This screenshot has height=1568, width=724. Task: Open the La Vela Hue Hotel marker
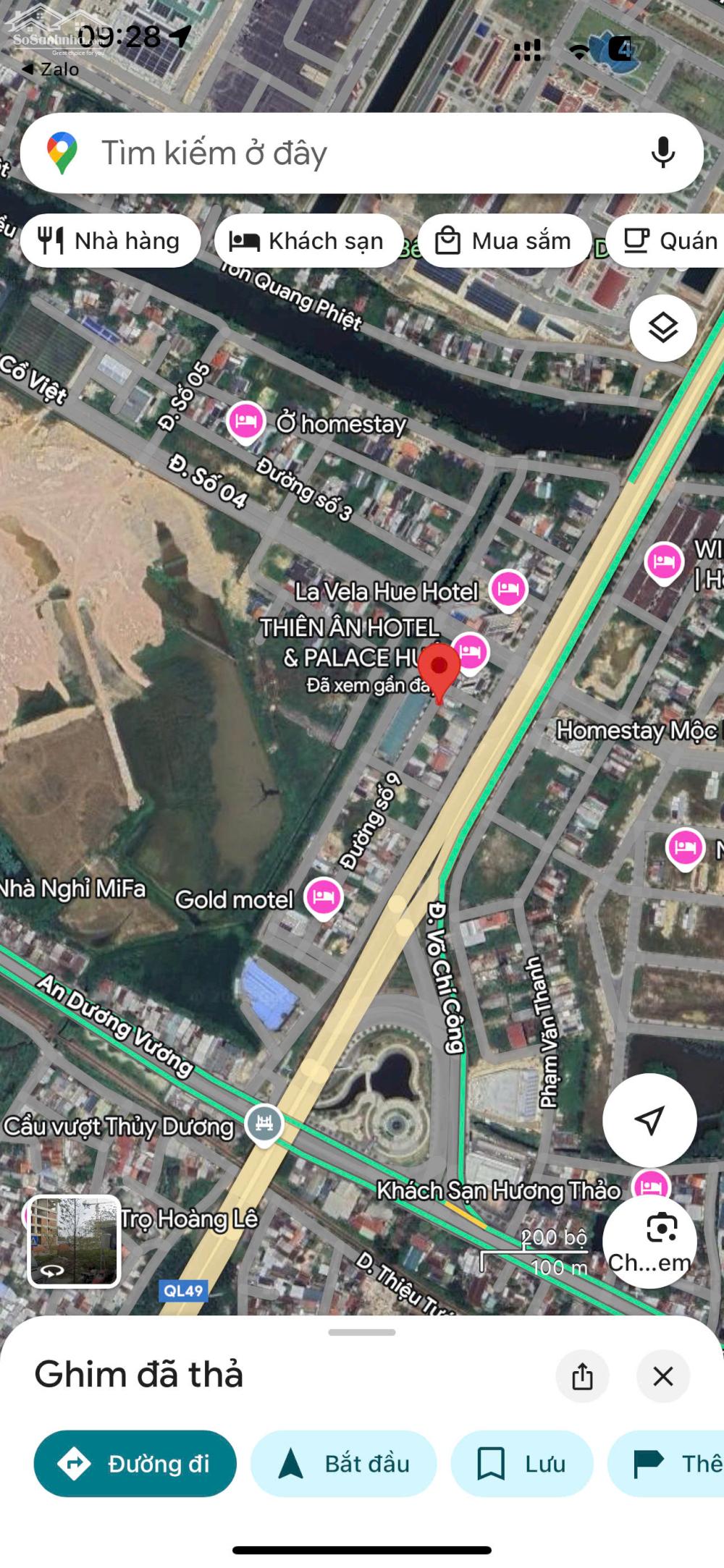click(x=508, y=589)
